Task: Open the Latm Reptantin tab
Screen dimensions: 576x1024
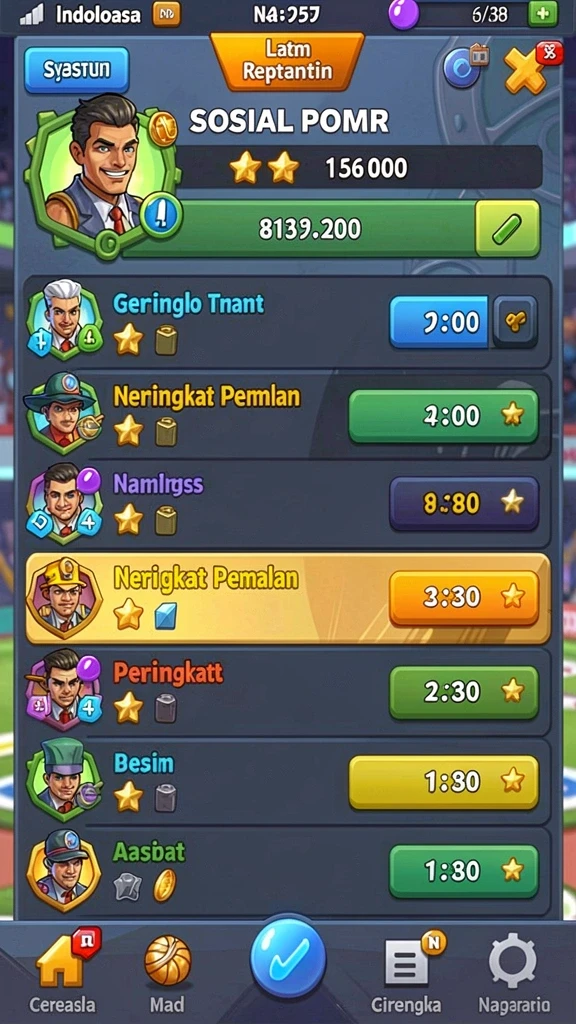Action: (x=287, y=60)
